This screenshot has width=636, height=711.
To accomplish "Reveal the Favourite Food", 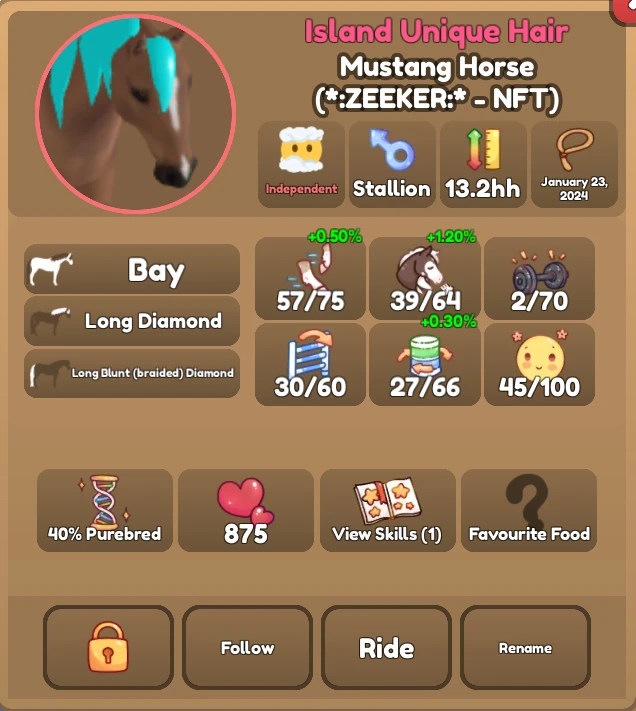I will [529, 510].
